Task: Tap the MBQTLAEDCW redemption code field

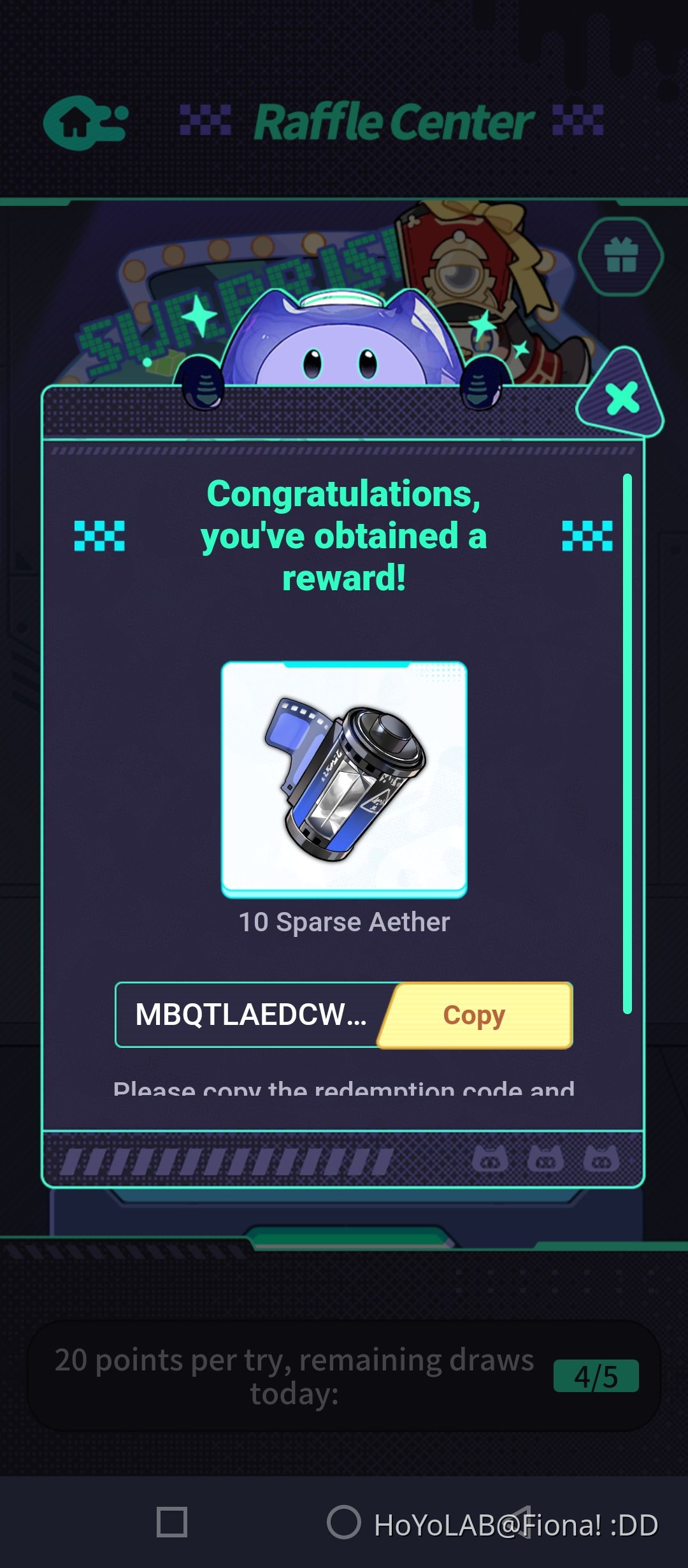Action: (252, 1015)
